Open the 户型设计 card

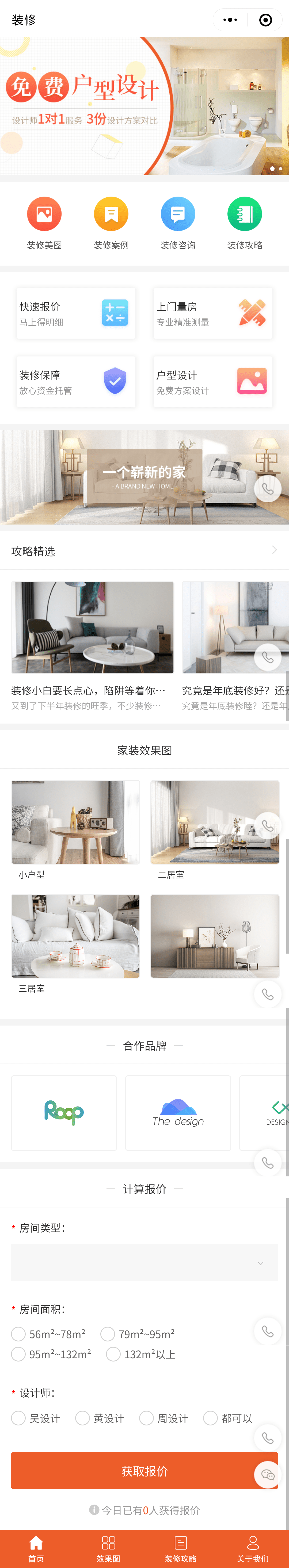(x=212, y=382)
